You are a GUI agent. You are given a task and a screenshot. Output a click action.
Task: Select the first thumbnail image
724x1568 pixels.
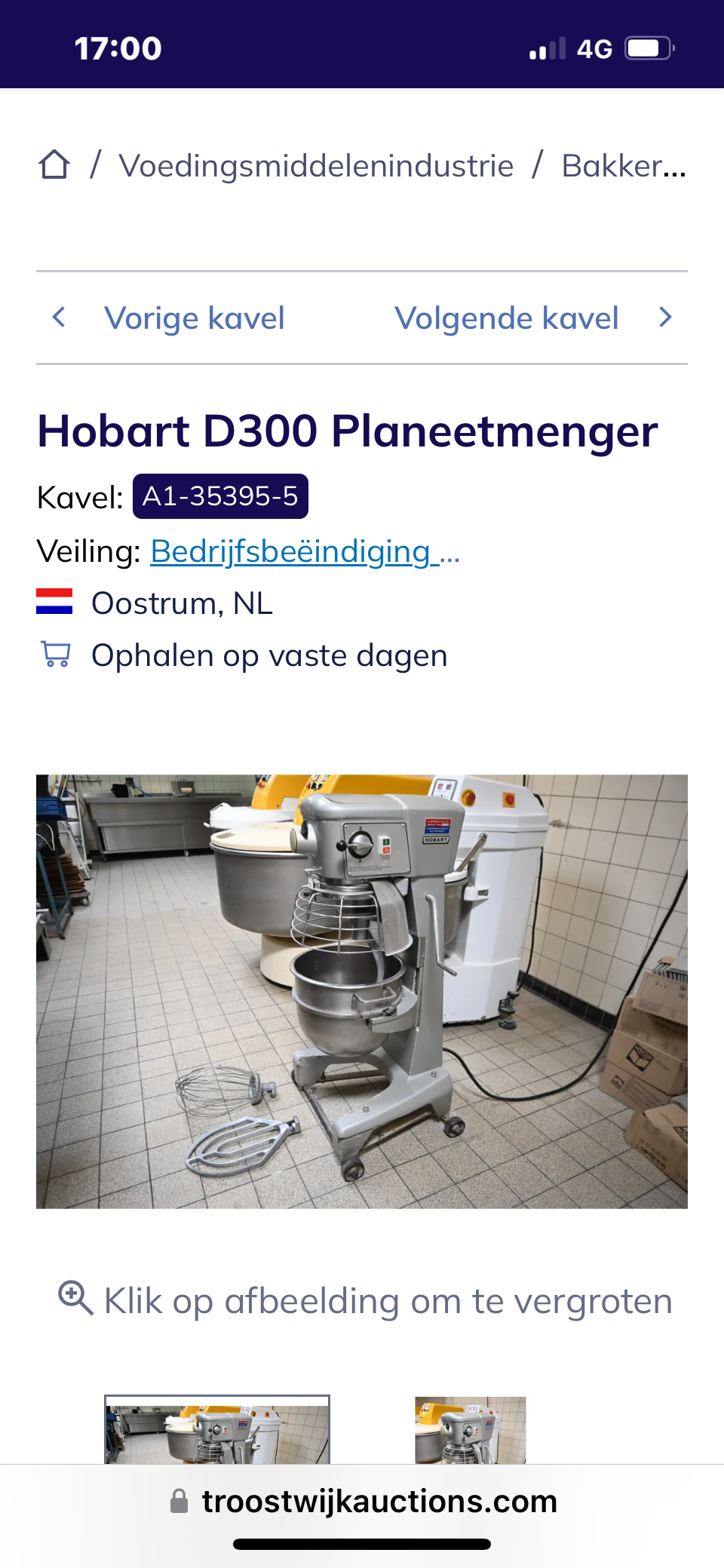pos(217,1430)
